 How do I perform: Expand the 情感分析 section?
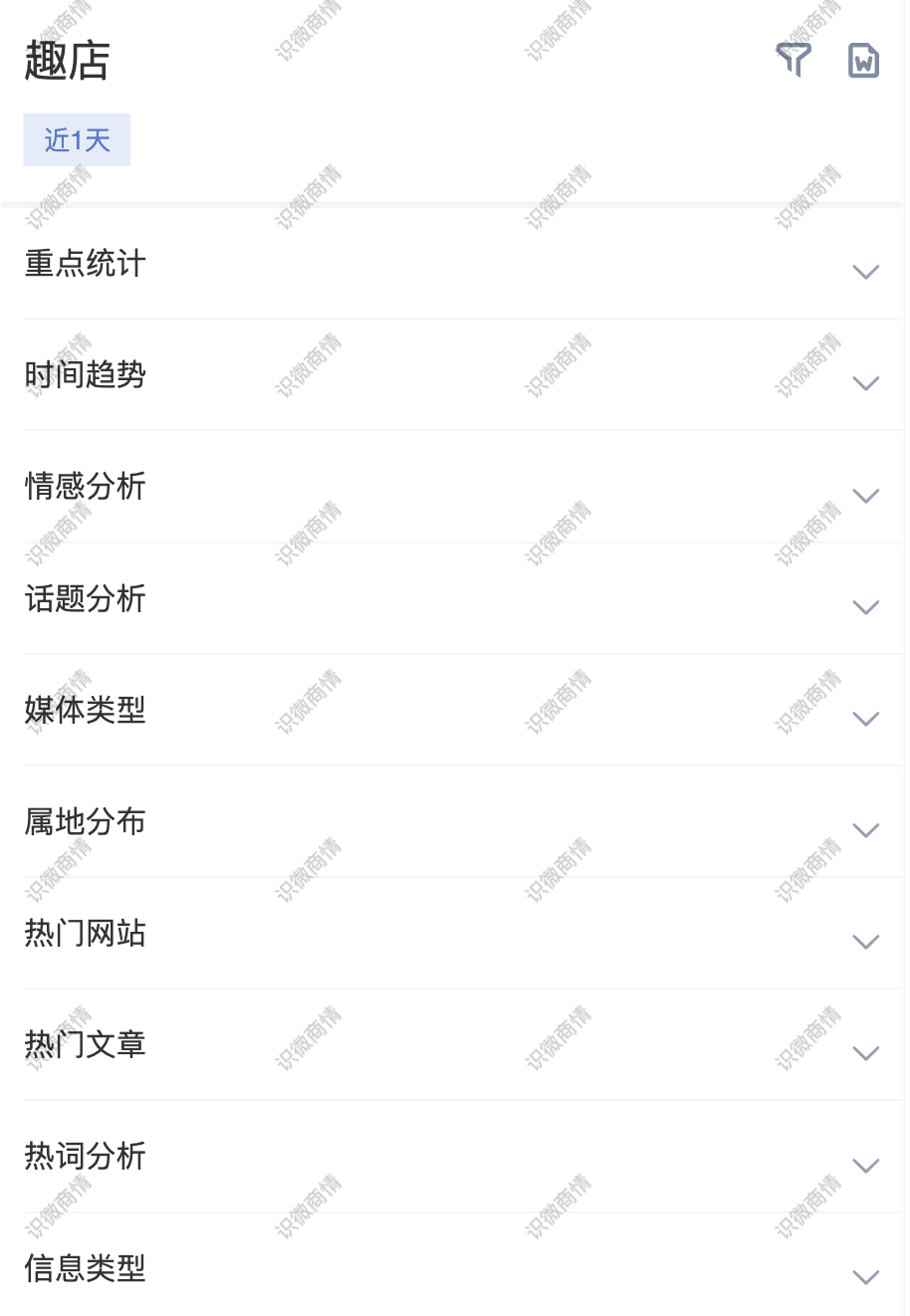coord(865,496)
